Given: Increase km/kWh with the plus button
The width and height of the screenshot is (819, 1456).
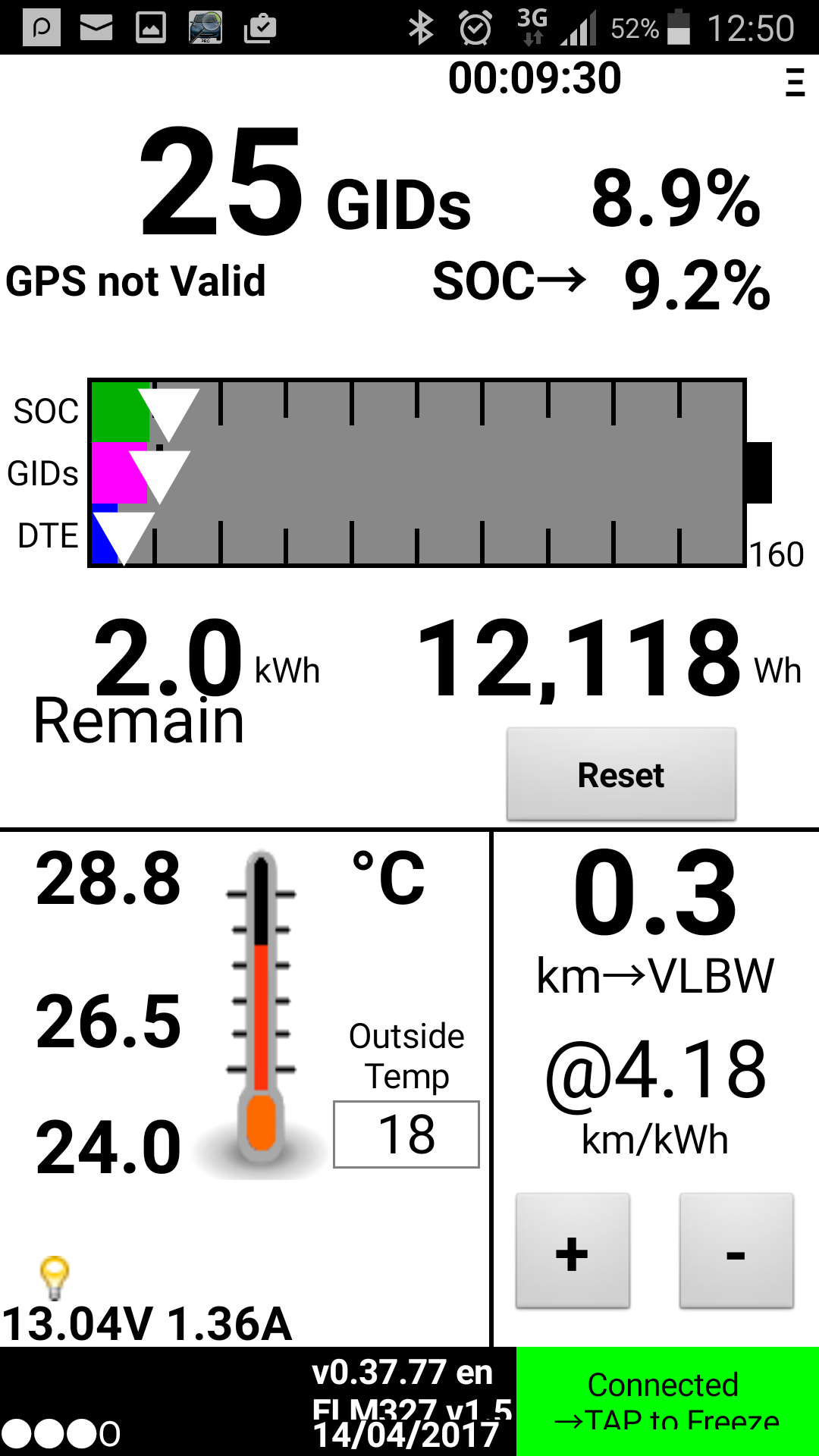Looking at the screenshot, I should click(573, 1251).
